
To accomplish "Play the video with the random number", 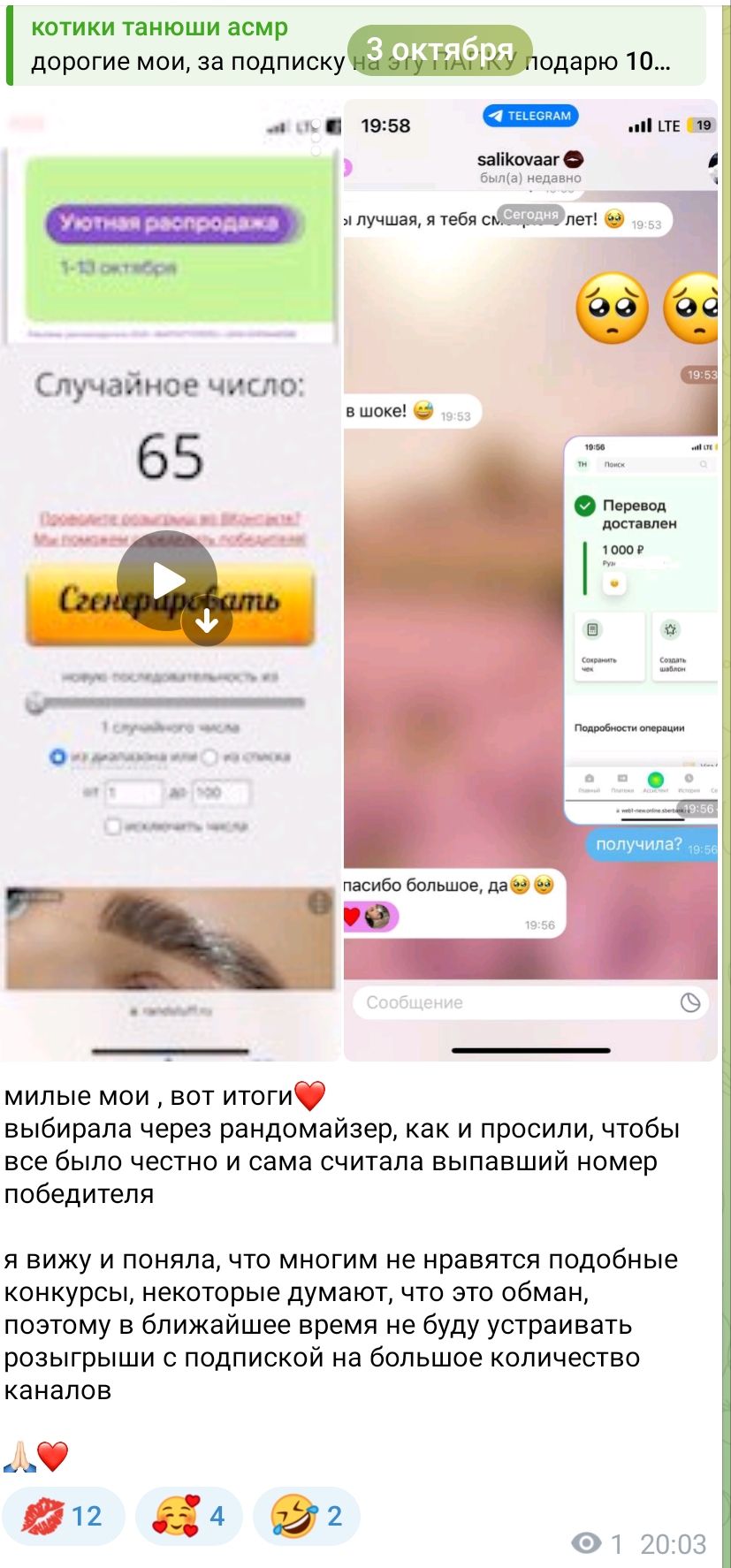I will pyautogui.click(x=166, y=581).
